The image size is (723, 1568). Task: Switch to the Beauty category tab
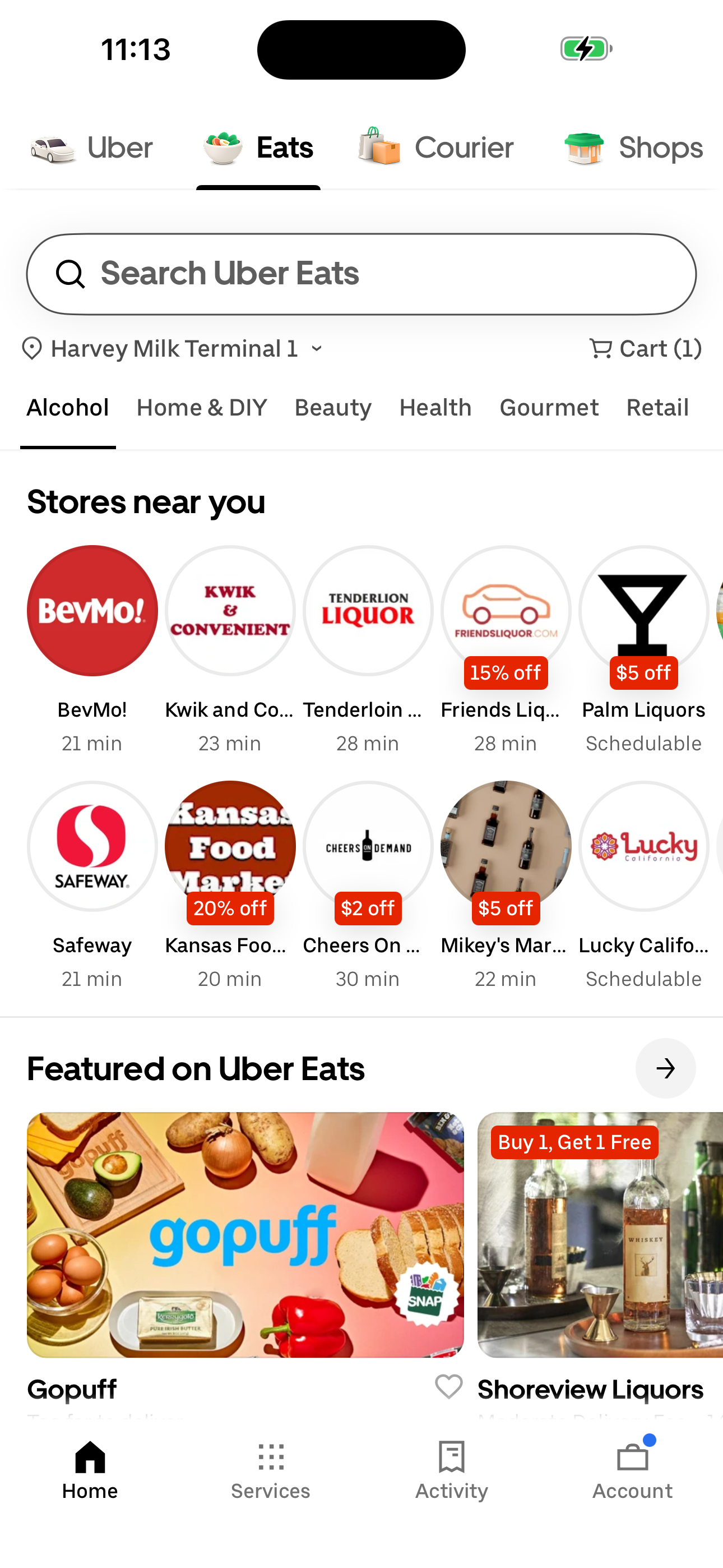click(332, 407)
